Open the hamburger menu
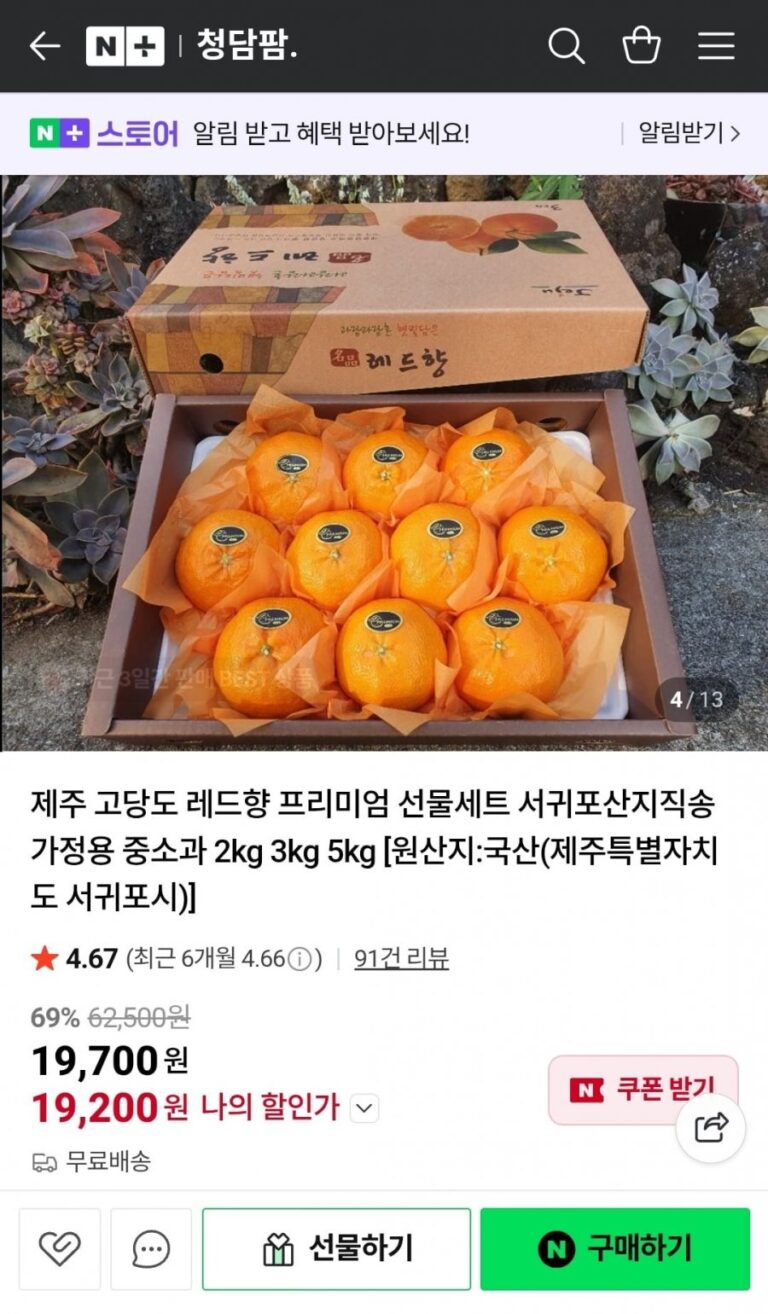The image size is (768, 1314). point(716,46)
